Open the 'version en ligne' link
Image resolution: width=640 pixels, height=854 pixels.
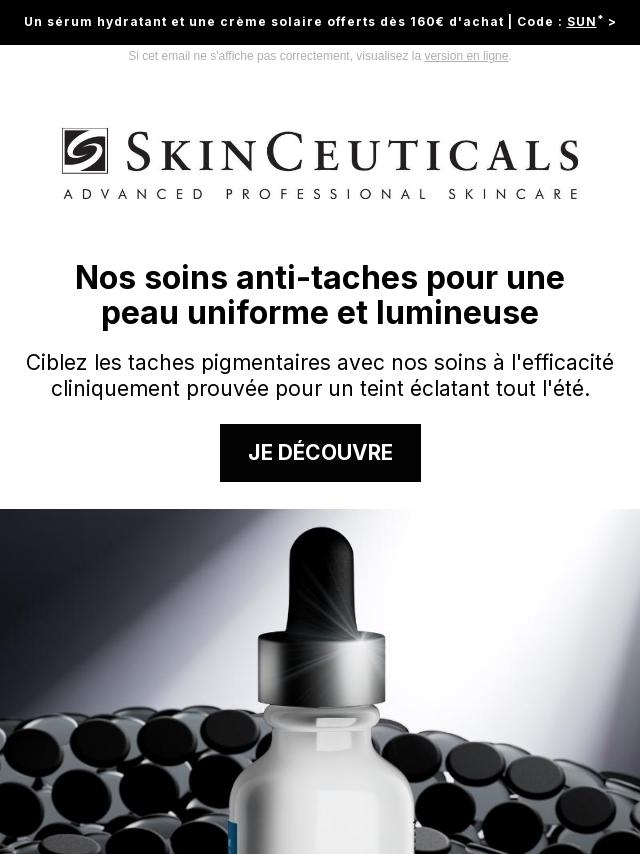pyautogui.click(x=466, y=56)
